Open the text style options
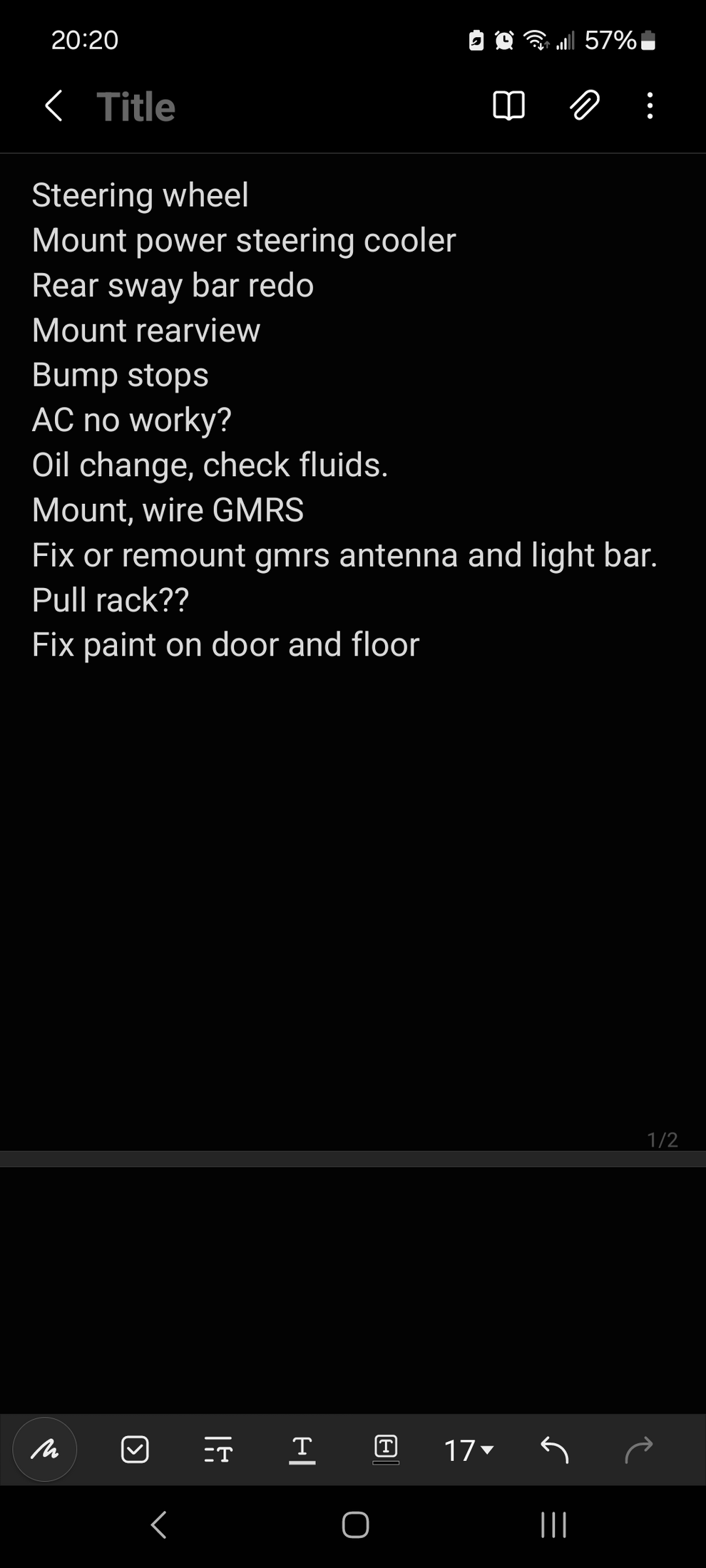Image resolution: width=706 pixels, height=1568 pixels. tap(218, 1450)
